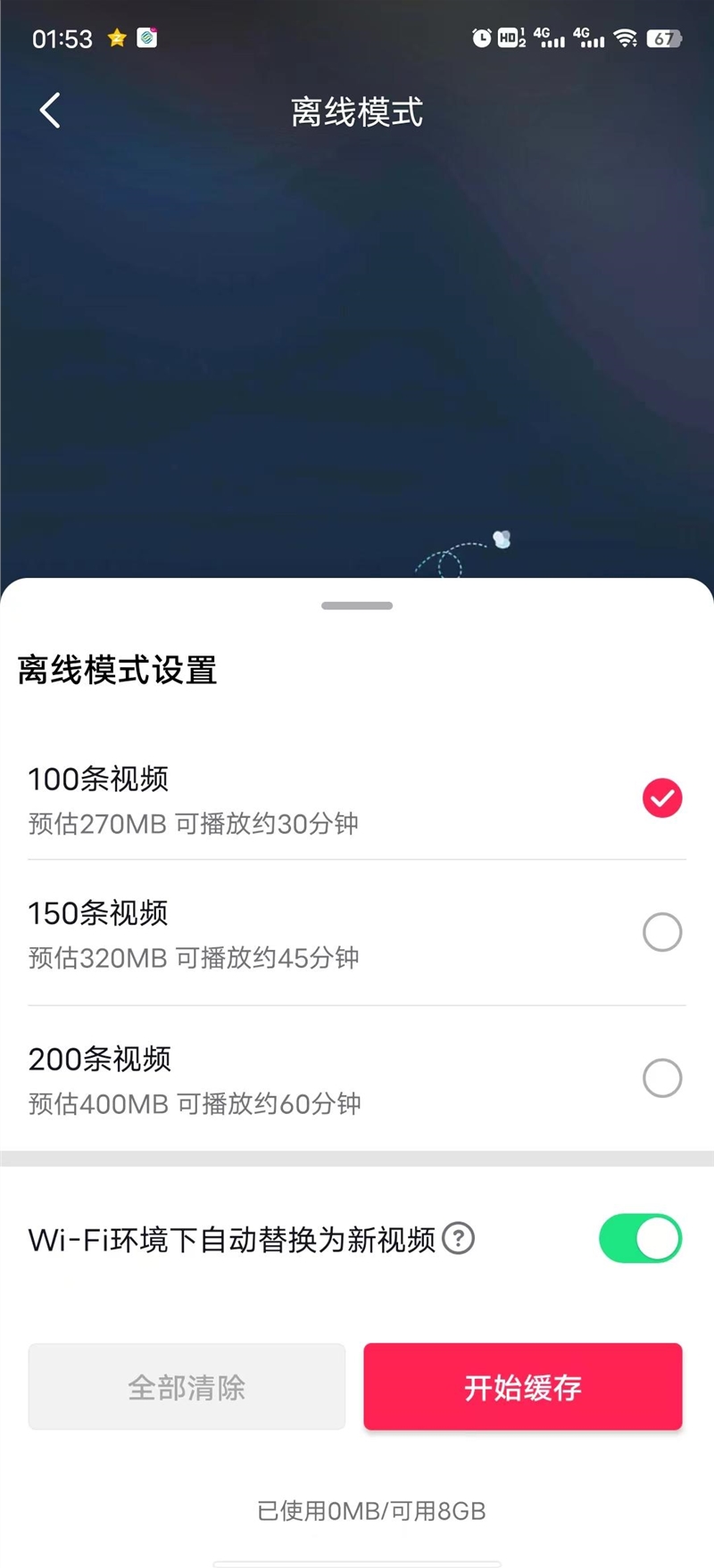Start caching with 开始缓存

(x=522, y=1387)
